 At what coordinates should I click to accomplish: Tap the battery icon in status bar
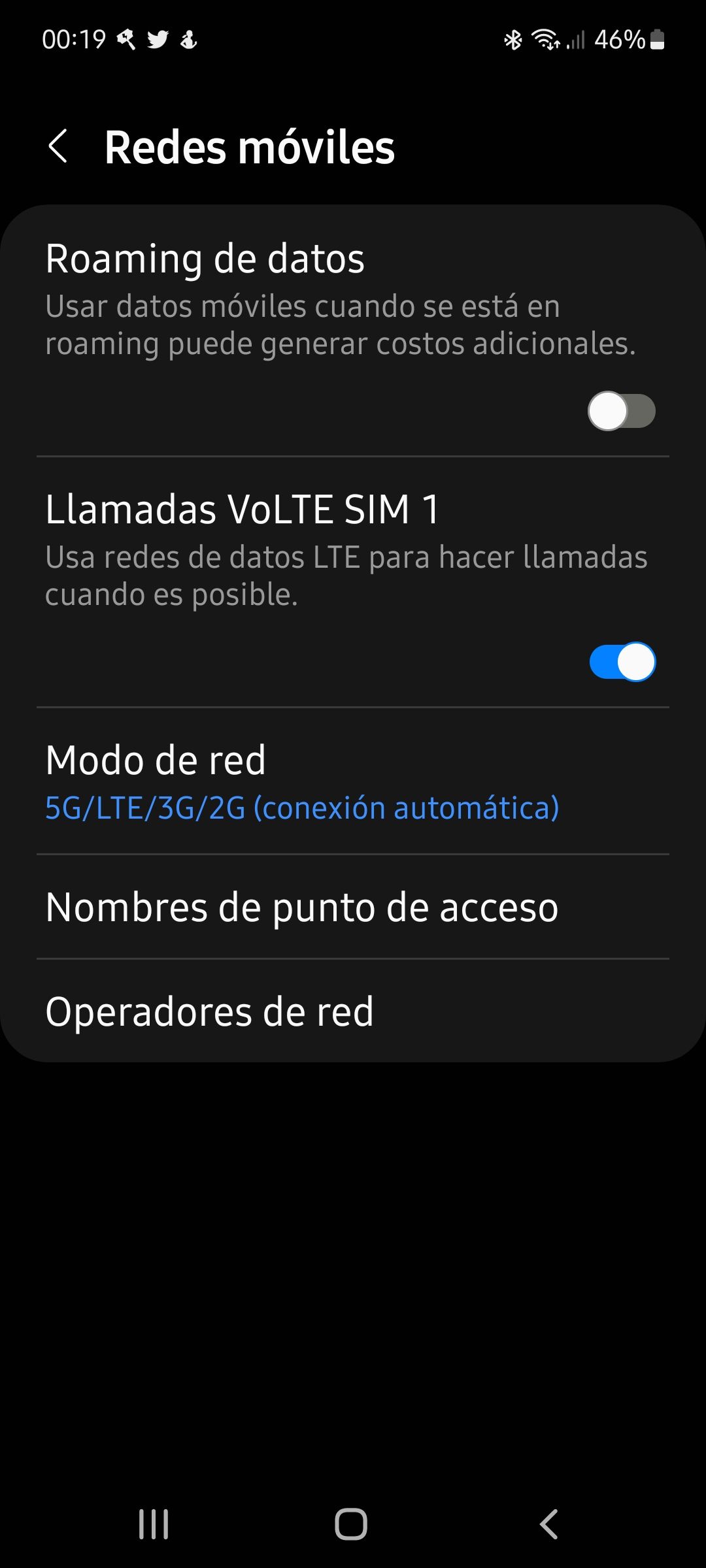(x=656, y=41)
